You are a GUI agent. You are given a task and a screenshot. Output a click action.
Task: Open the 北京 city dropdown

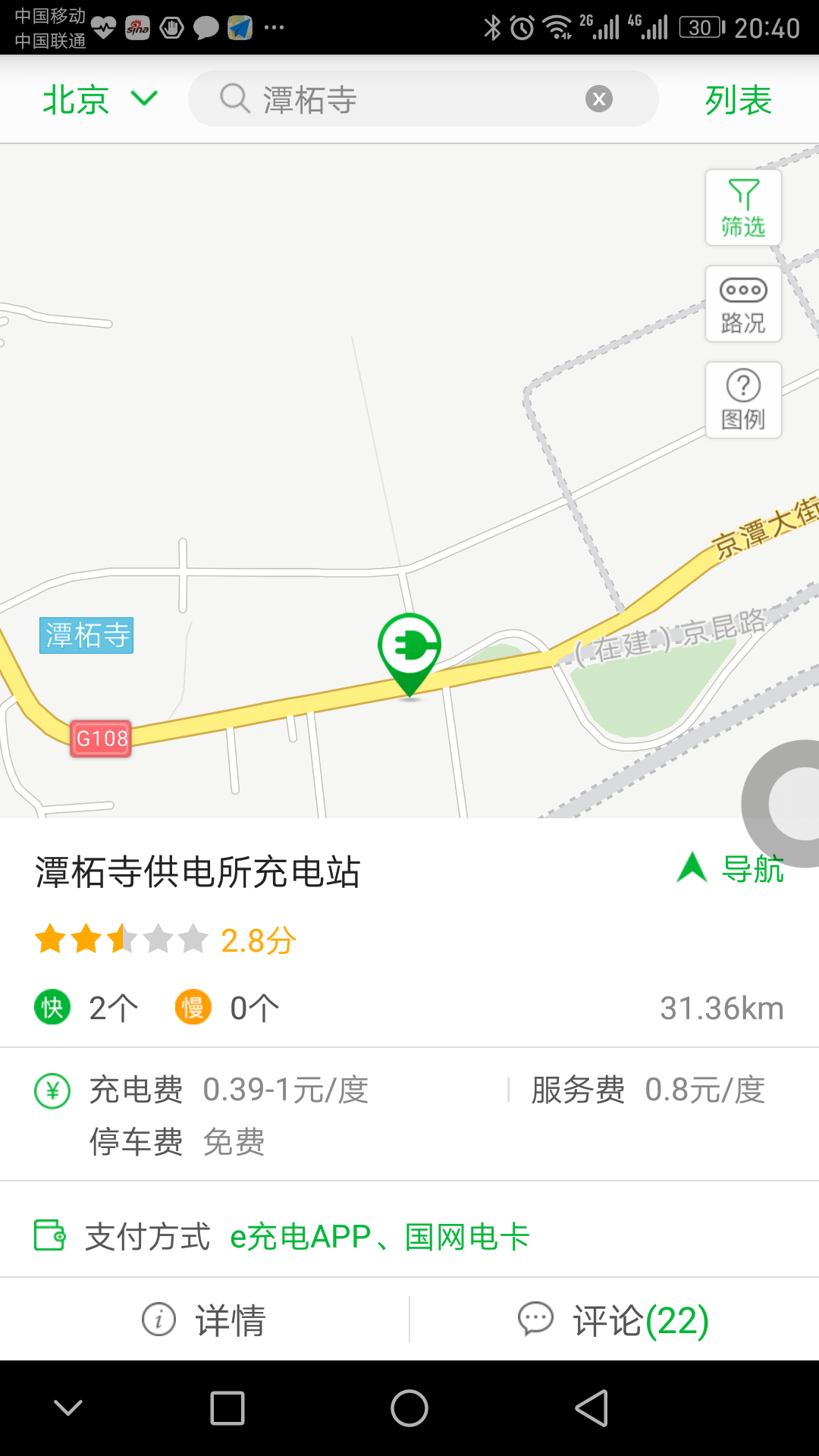click(99, 99)
